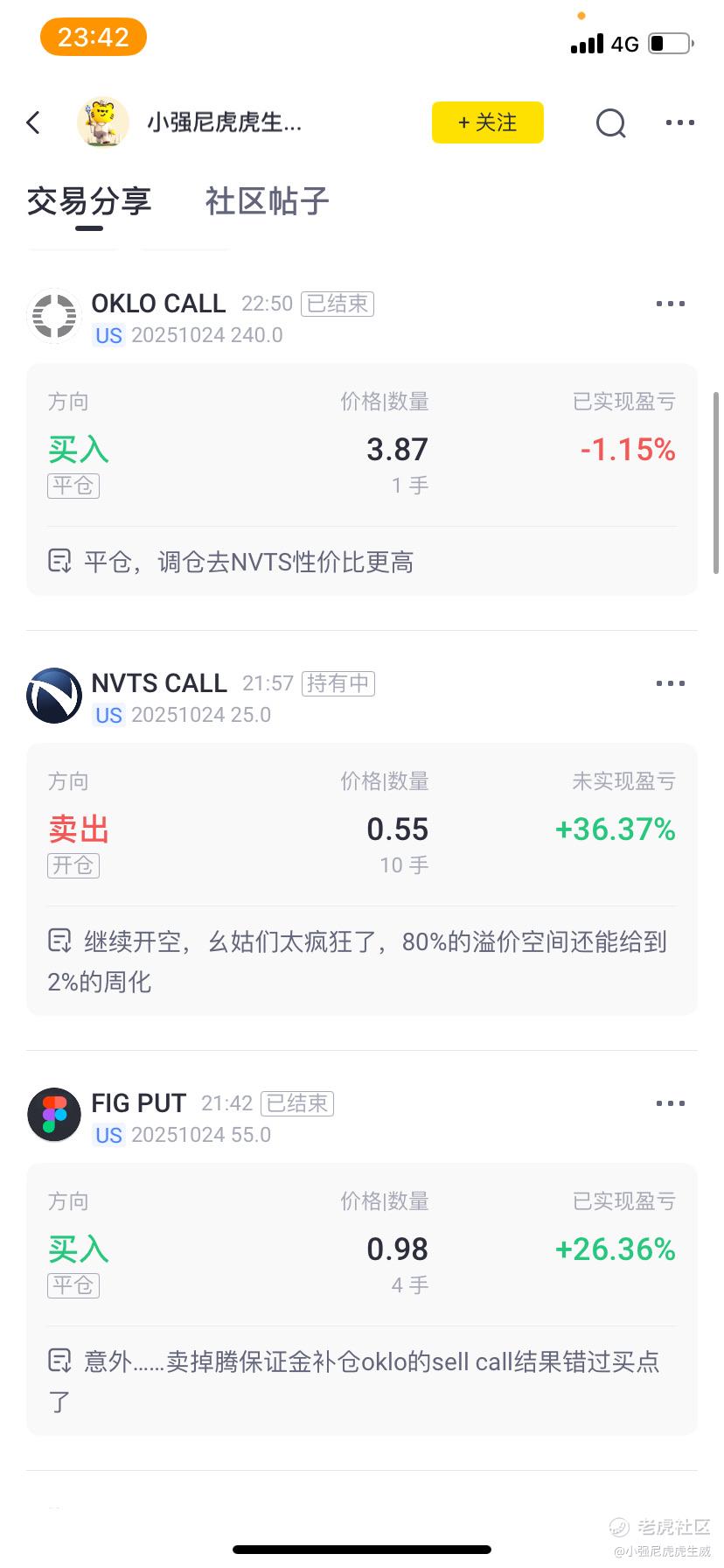Open more options for FIG PUT trade
Image resolution: width=724 pixels, height=1568 pixels.
[x=670, y=1103]
